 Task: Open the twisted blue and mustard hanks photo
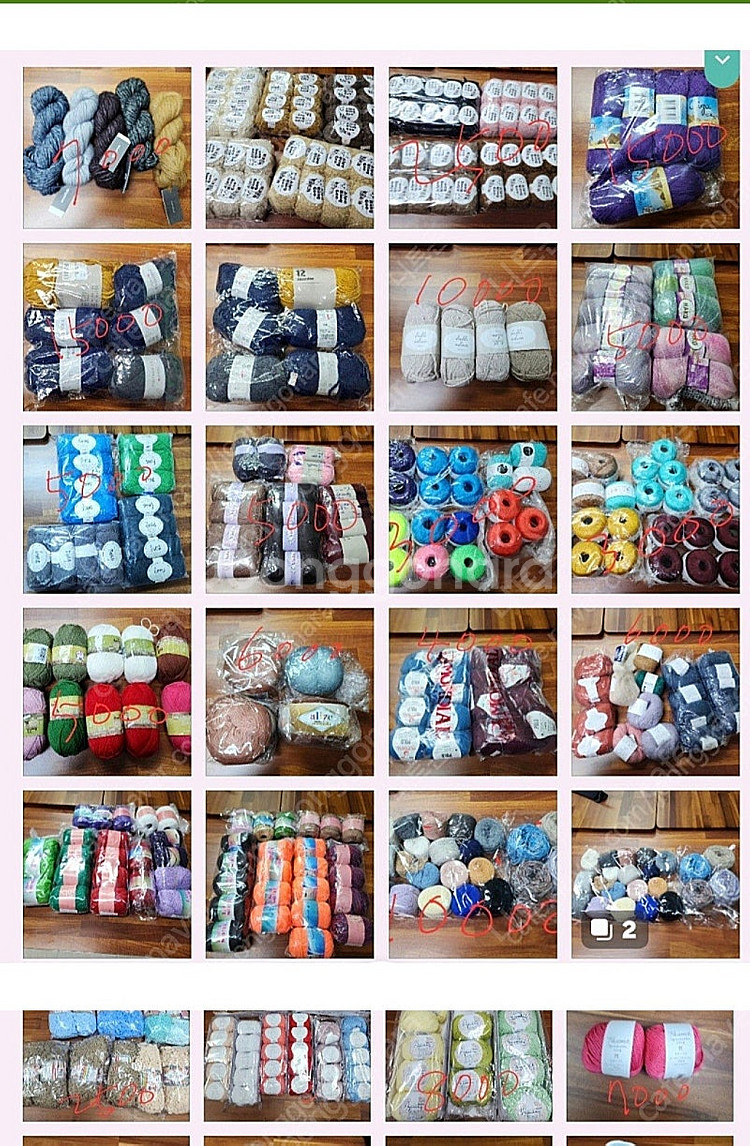click(107, 148)
